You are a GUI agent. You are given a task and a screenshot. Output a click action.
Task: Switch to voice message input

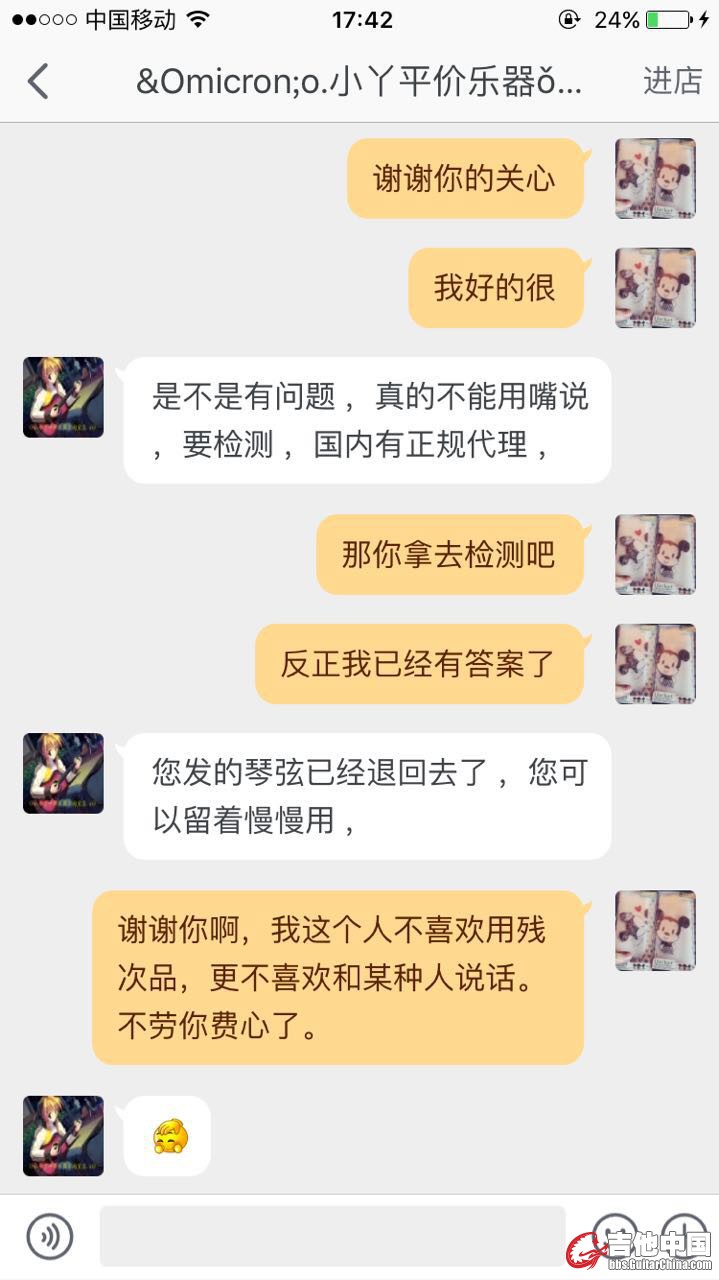tap(49, 1236)
